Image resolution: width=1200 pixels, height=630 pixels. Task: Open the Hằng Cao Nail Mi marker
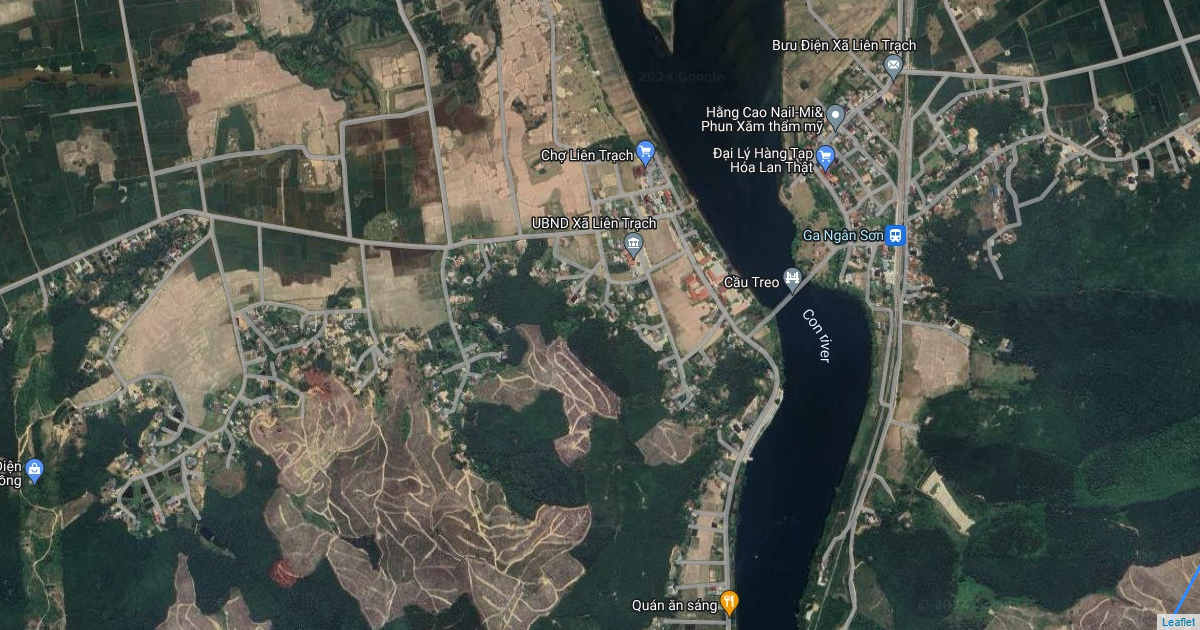point(836,116)
